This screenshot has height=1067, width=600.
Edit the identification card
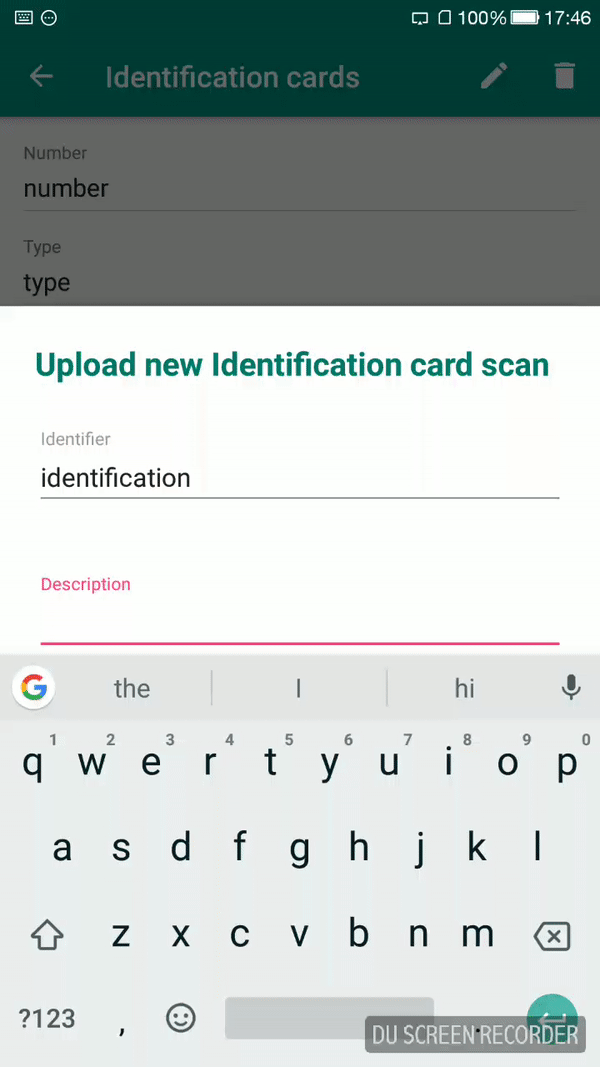(x=494, y=77)
